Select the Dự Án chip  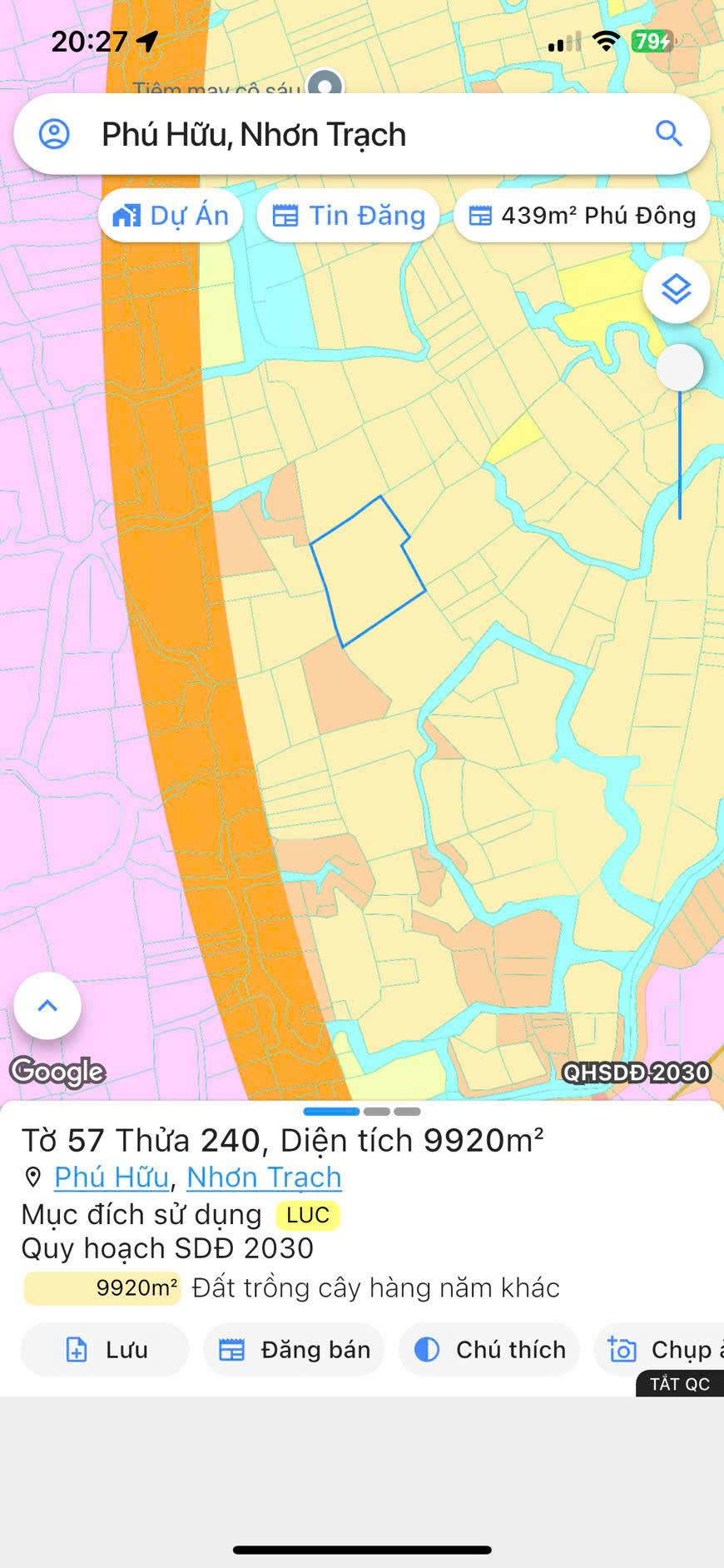click(171, 216)
